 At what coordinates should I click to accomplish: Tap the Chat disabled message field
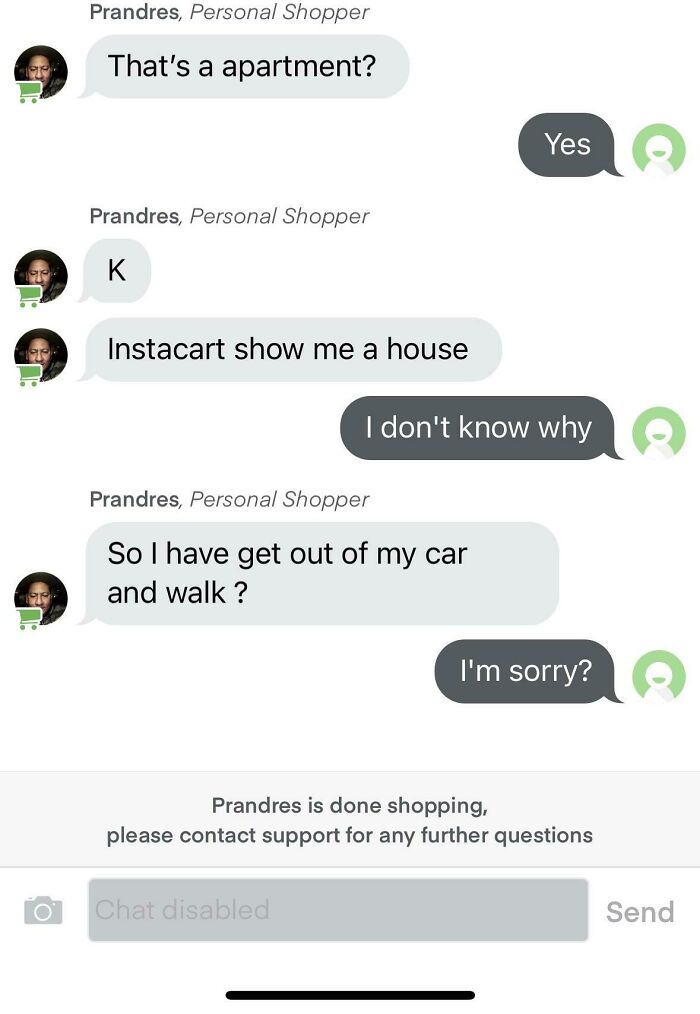pos(338,910)
